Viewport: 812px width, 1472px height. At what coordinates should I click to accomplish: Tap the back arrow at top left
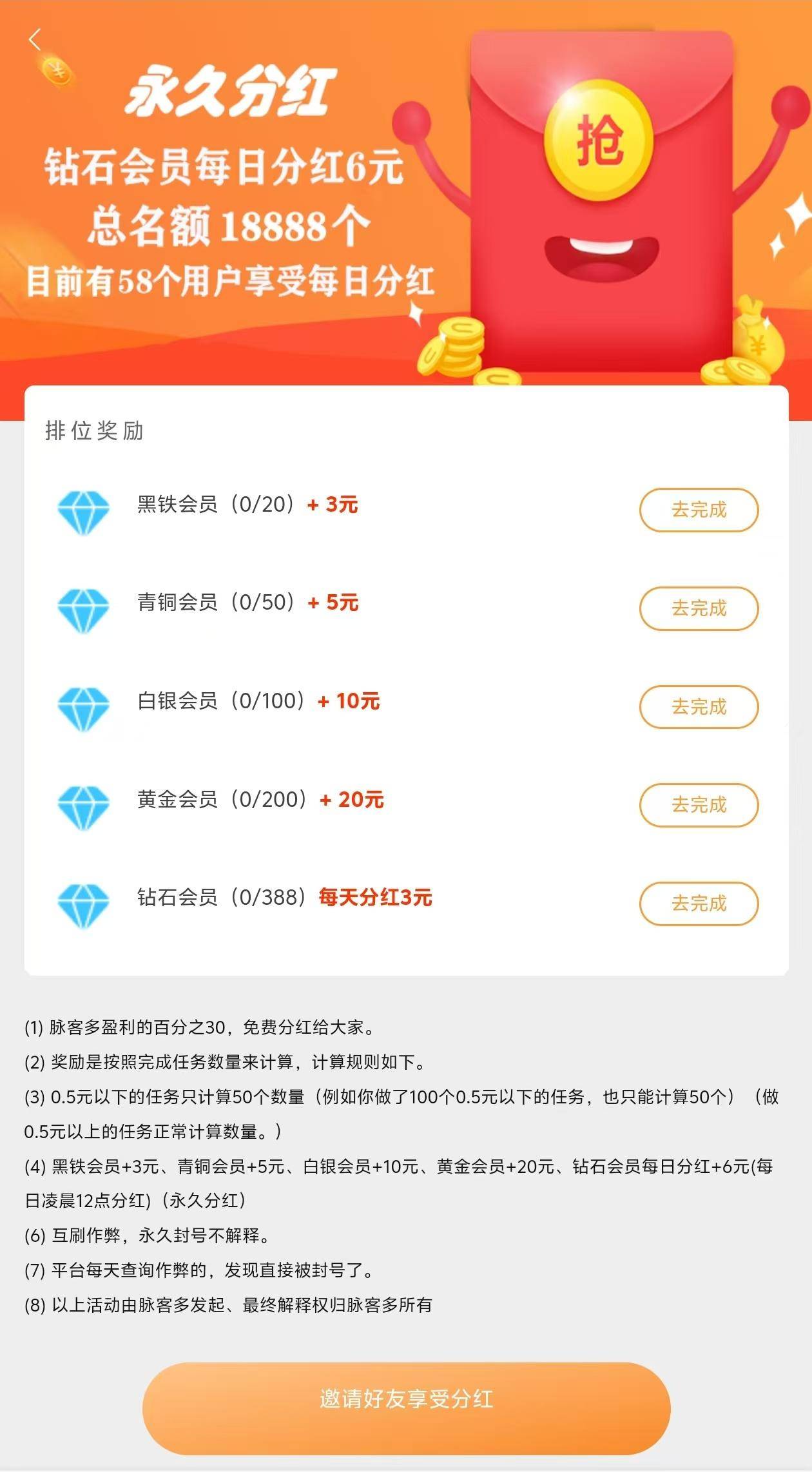tap(35, 39)
